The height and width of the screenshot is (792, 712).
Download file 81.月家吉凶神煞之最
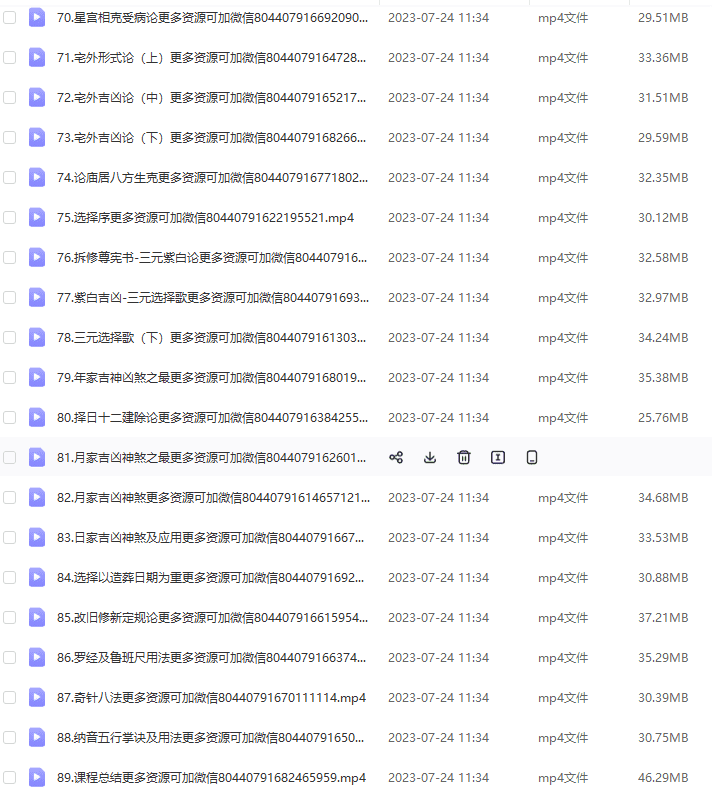(430, 458)
